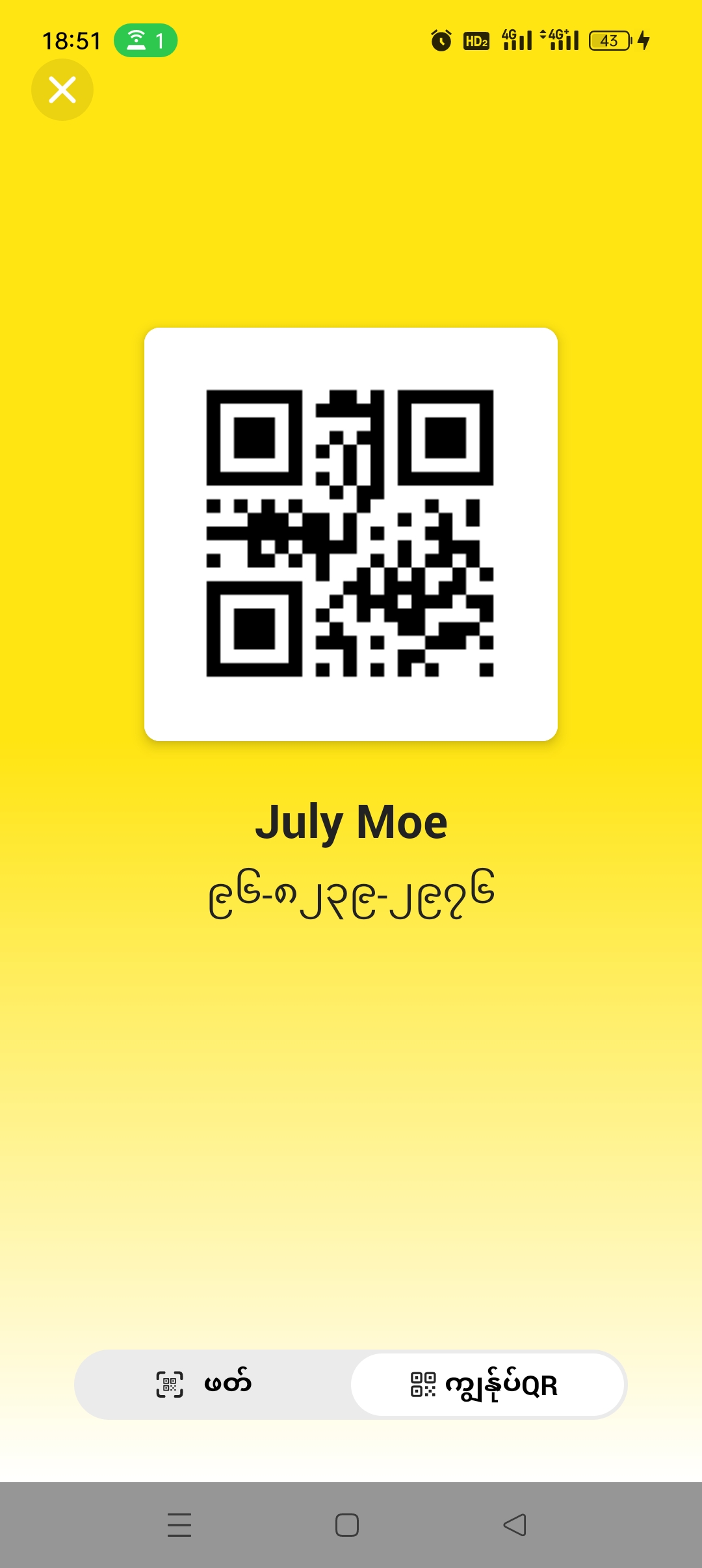This screenshot has width=702, height=1568.
Task: Go back with the system back button
Action: point(515,1525)
